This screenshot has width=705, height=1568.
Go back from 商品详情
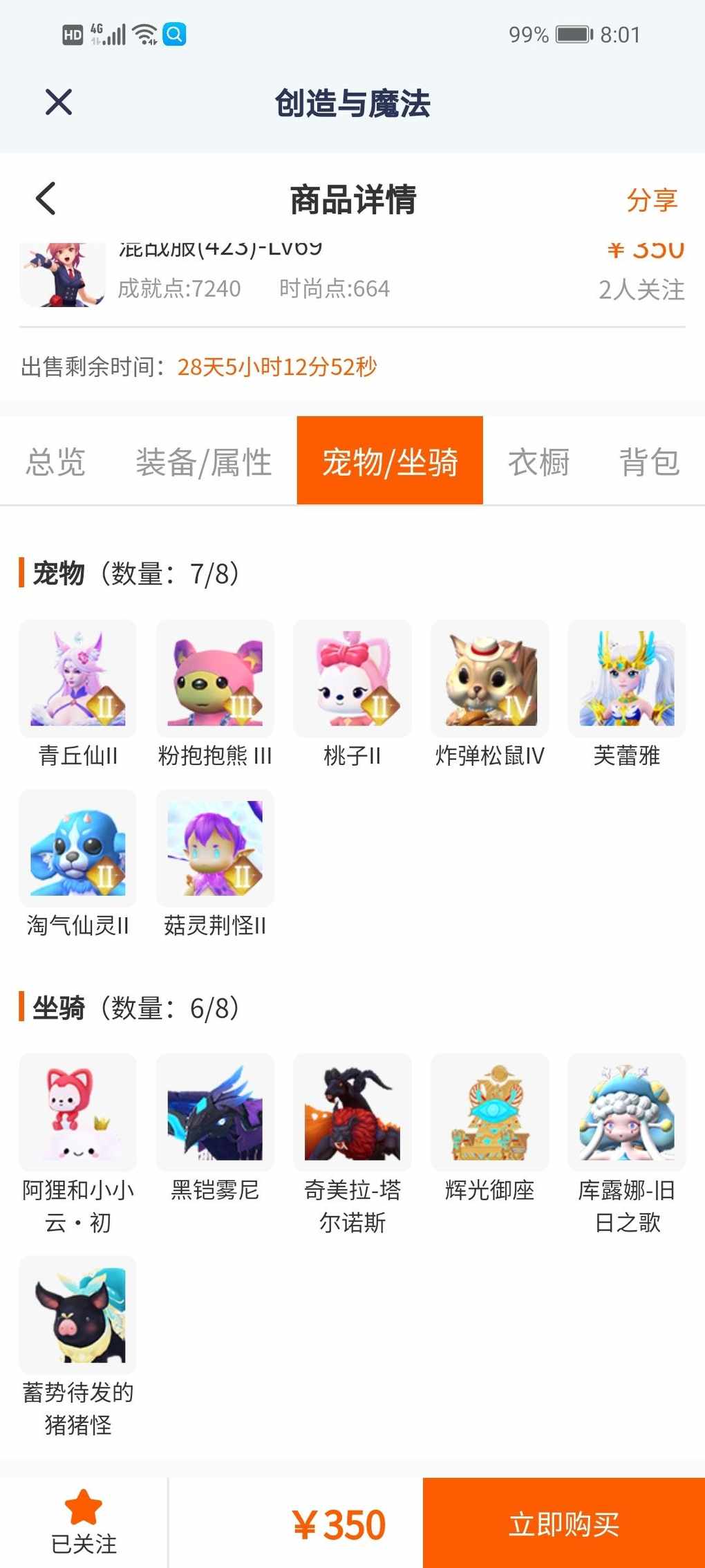tap(46, 199)
